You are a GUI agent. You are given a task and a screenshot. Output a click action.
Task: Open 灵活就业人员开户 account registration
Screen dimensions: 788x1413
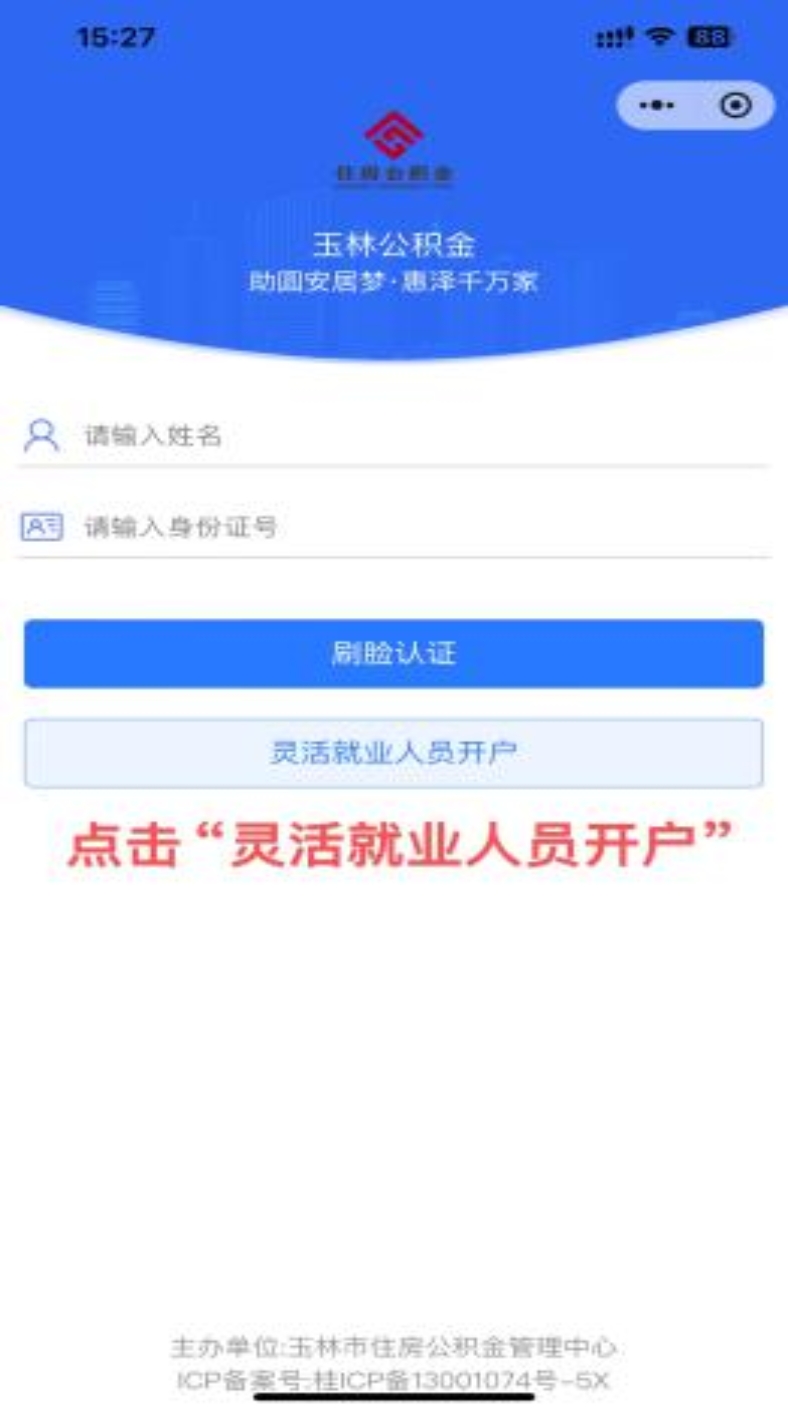(x=394, y=753)
